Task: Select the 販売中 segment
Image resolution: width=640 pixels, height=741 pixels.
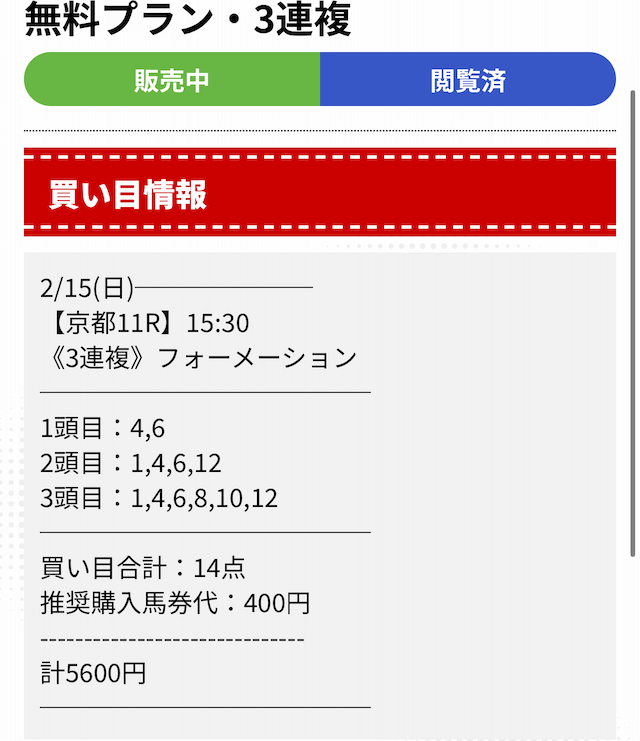Action: 172,80
